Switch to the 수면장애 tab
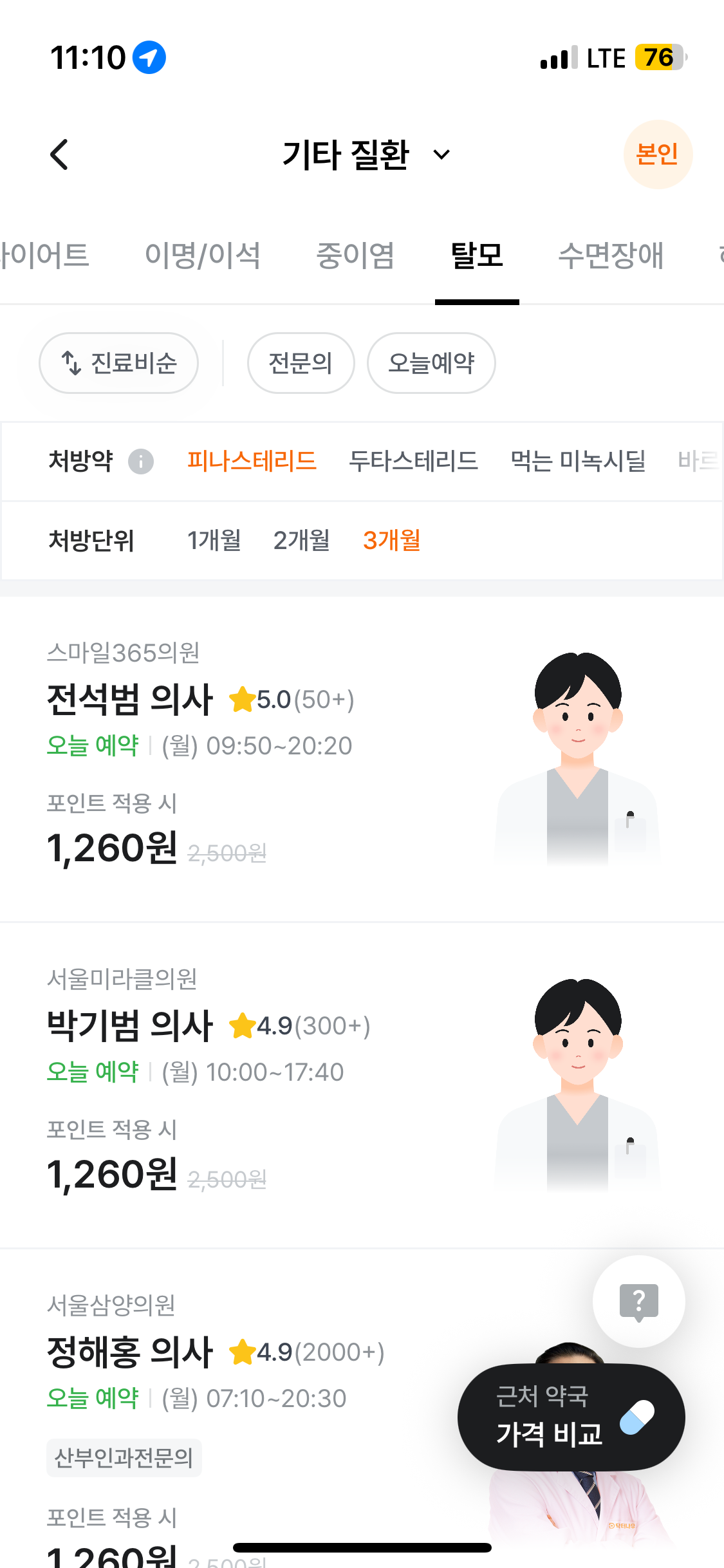 tap(610, 256)
